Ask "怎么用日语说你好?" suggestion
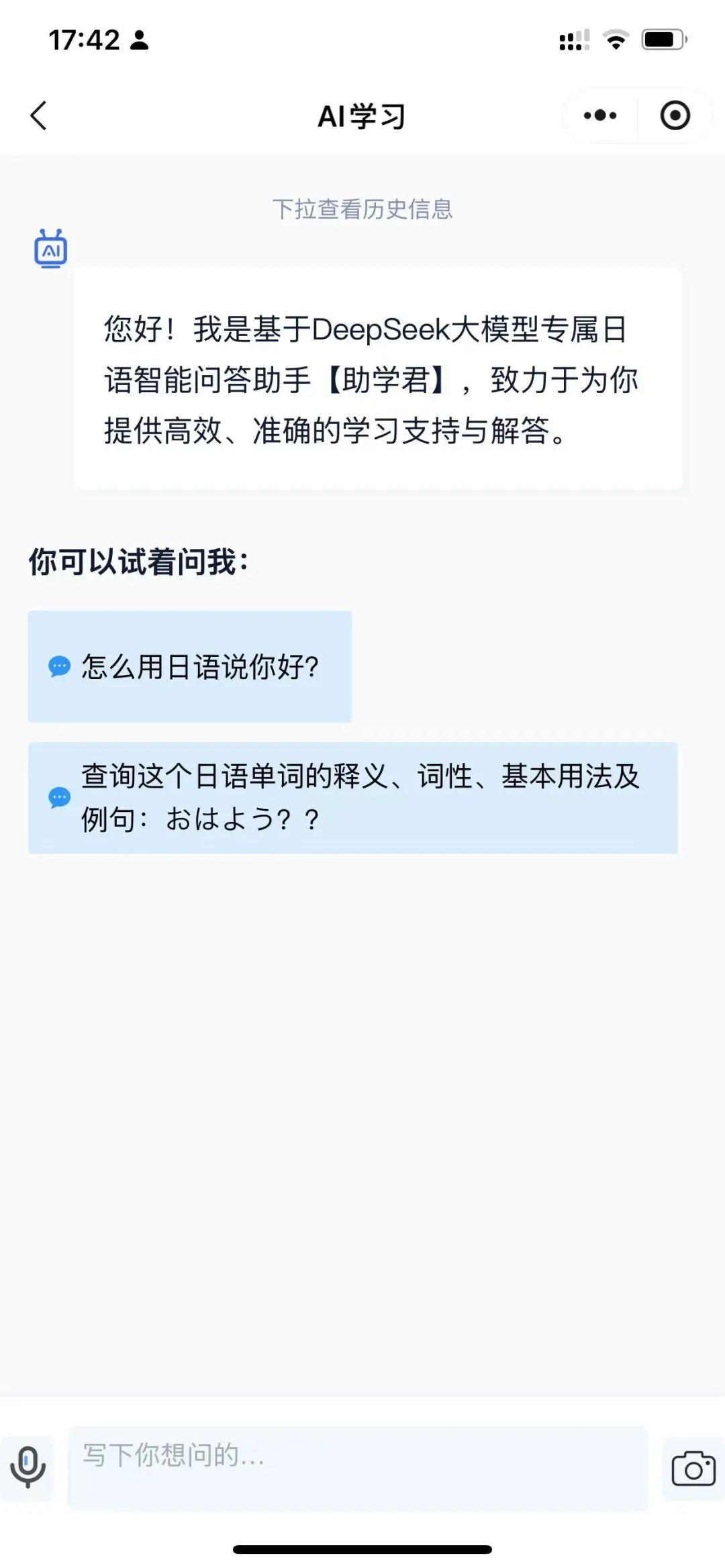 point(190,666)
